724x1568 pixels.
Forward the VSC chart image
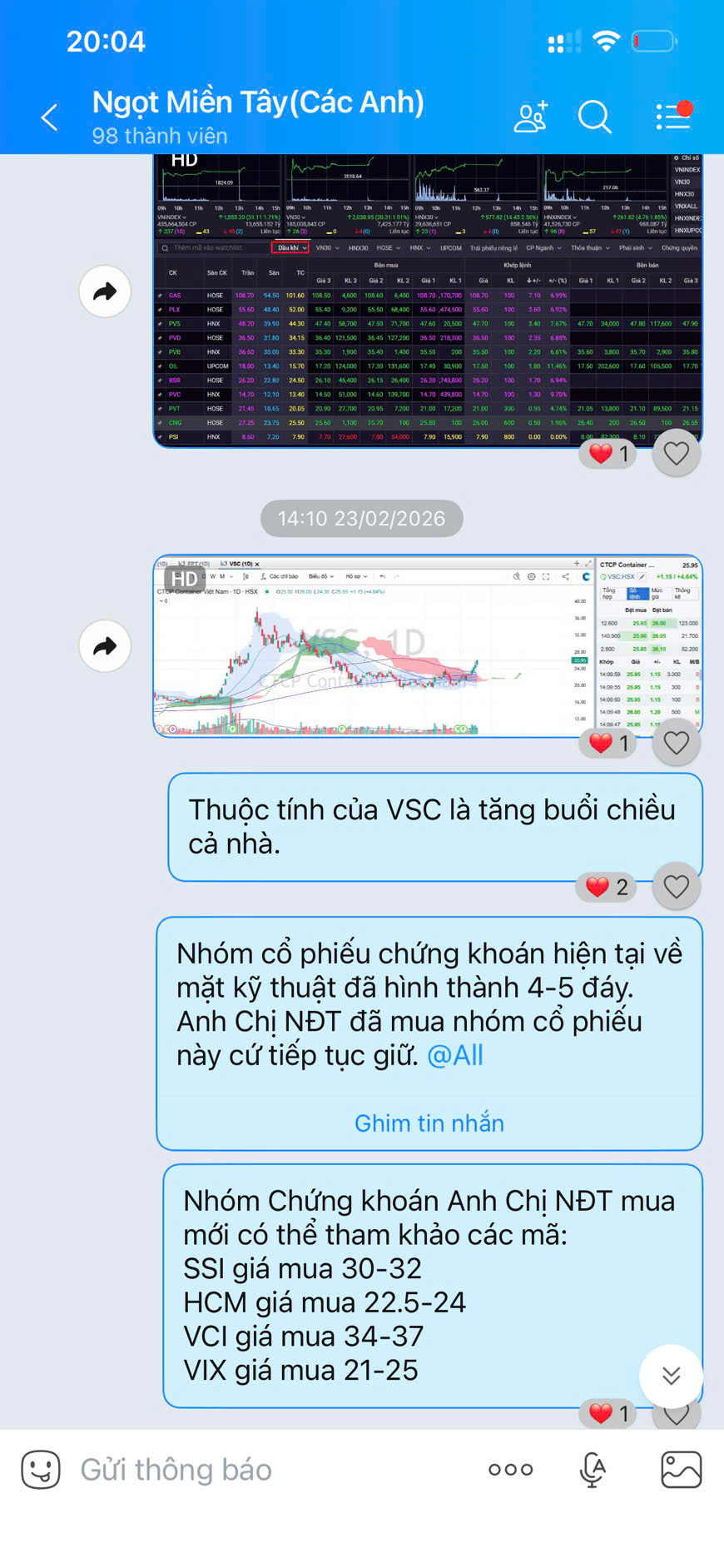tap(105, 646)
